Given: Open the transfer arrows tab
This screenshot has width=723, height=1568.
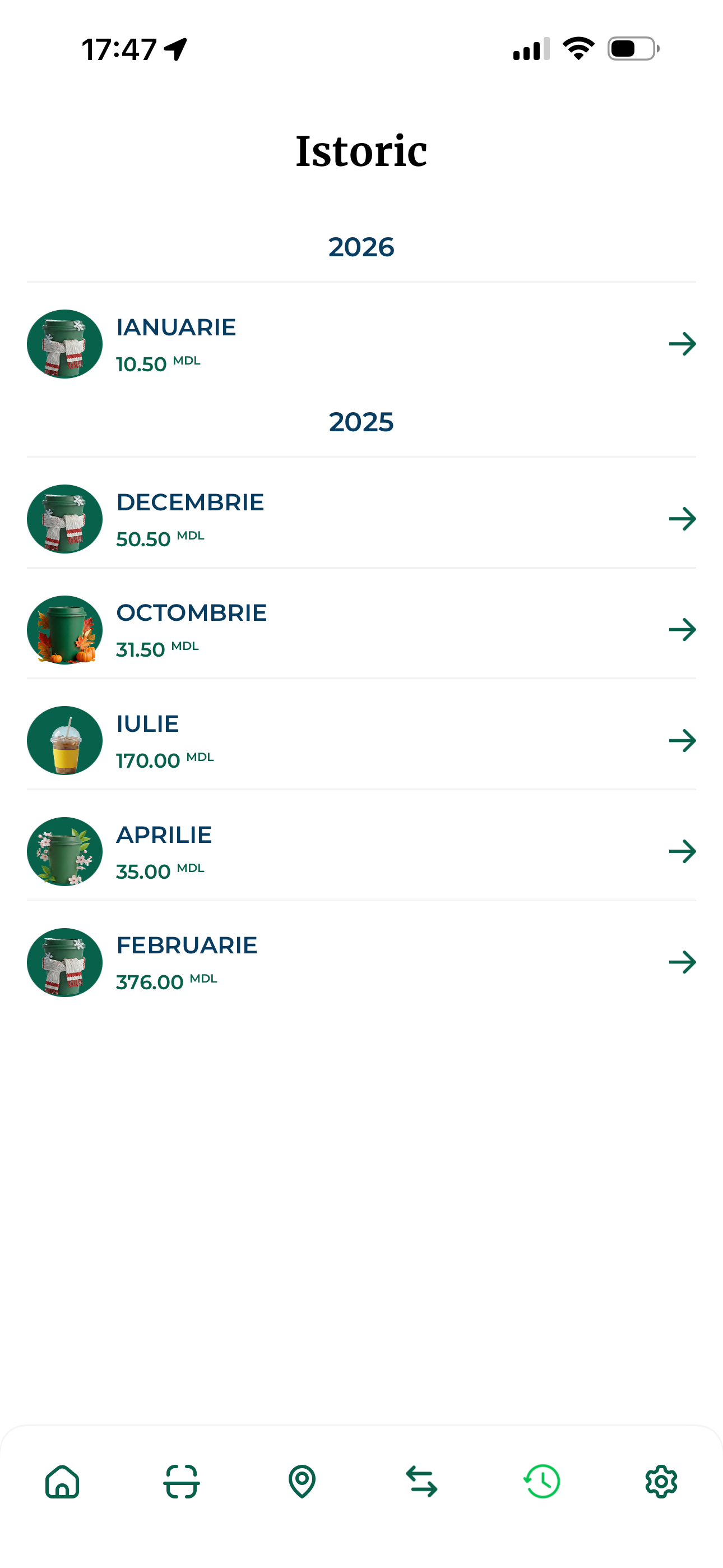Looking at the screenshot, I should (x=421, y=1481).
